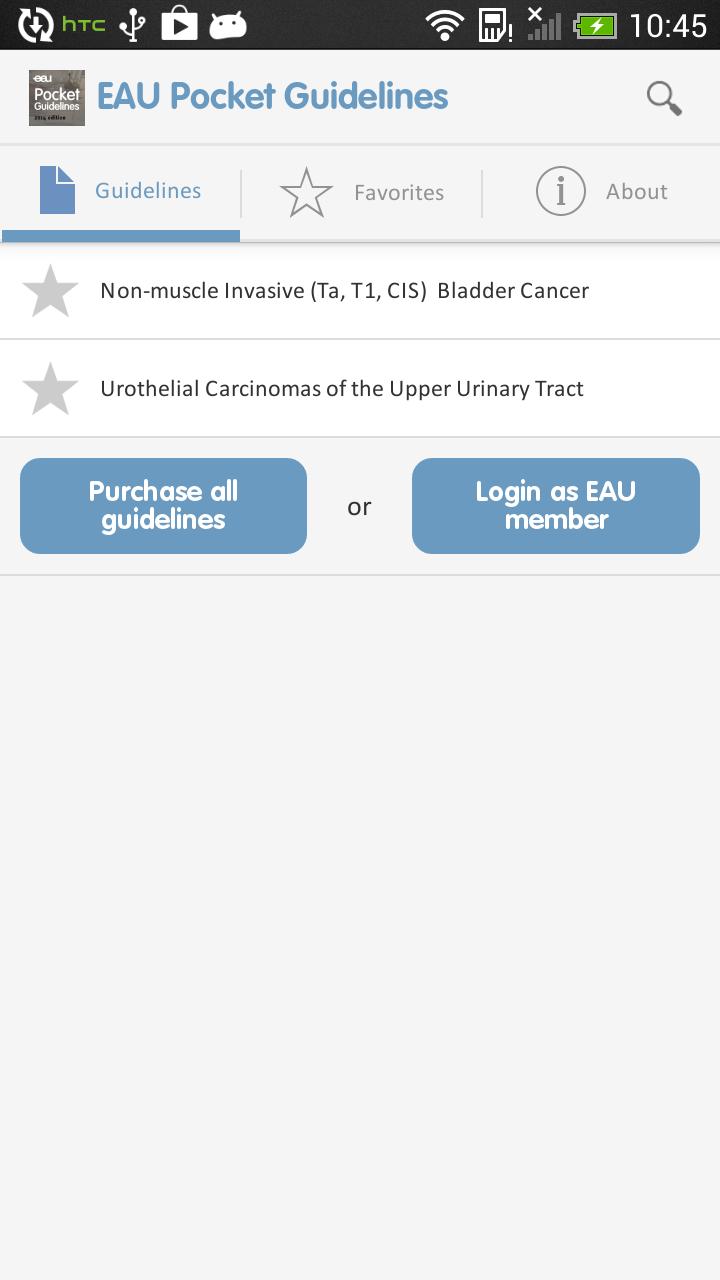
Task: Open the search function
Action: point(662,97)
